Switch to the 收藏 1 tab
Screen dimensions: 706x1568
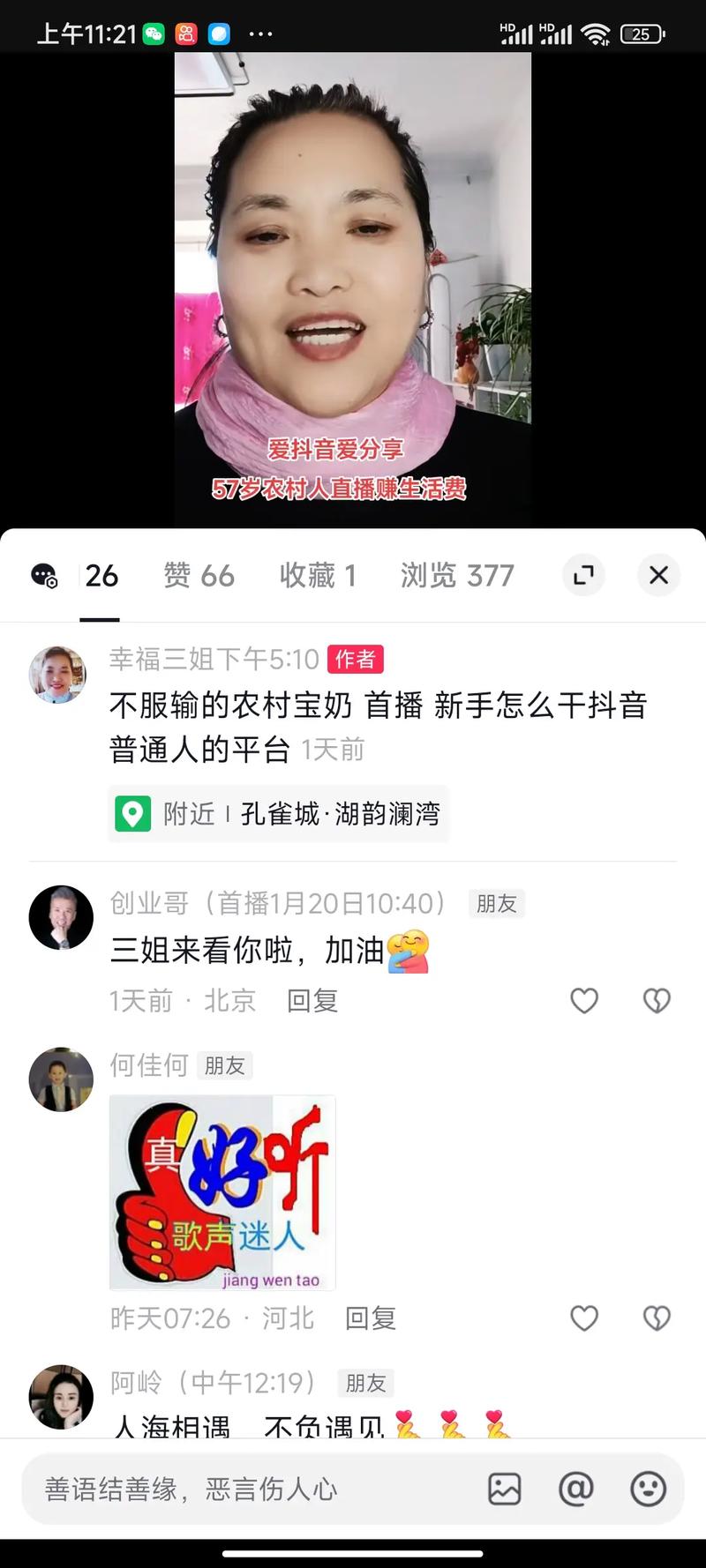pyautogui.click(x=318, y=575)
